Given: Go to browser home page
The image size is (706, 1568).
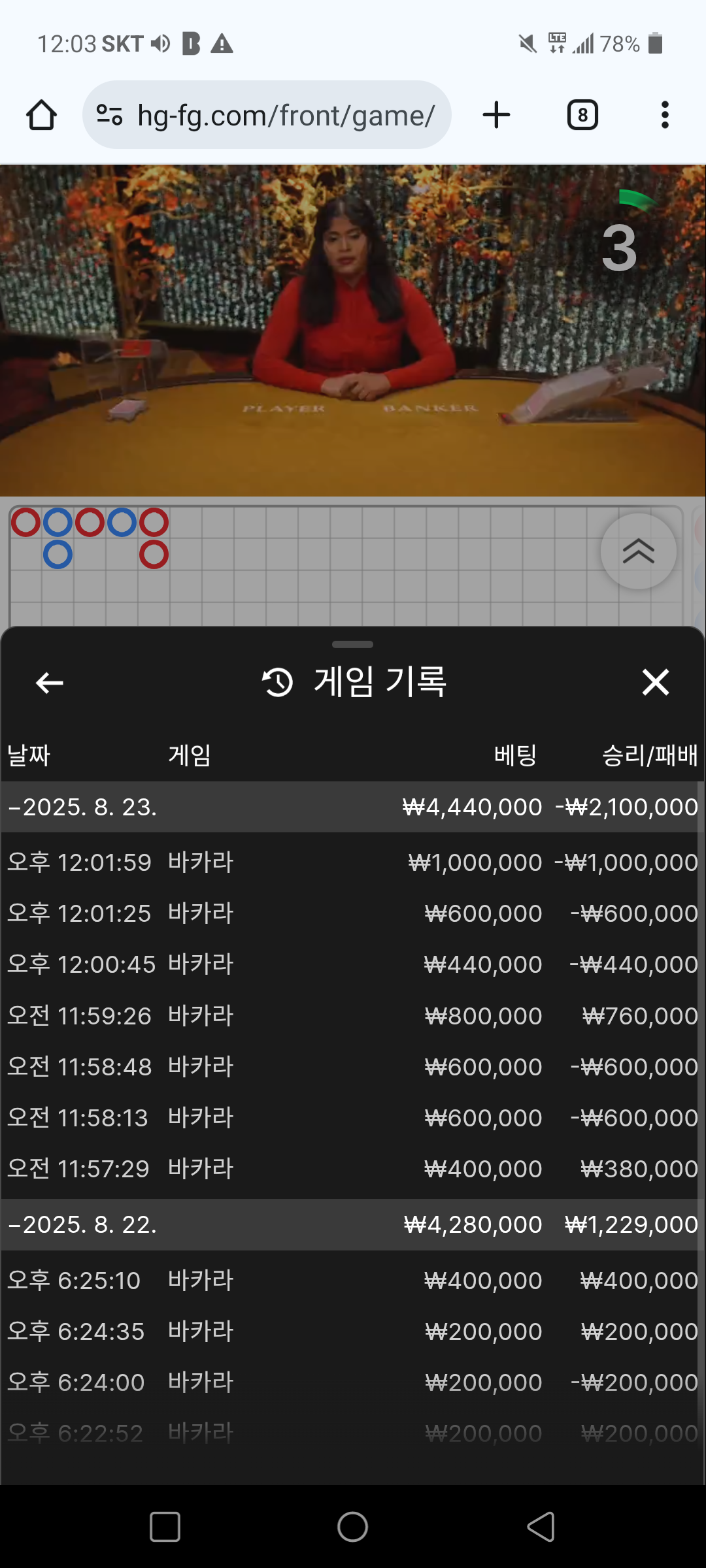Looking at the screenshot, I should point(41,116).
